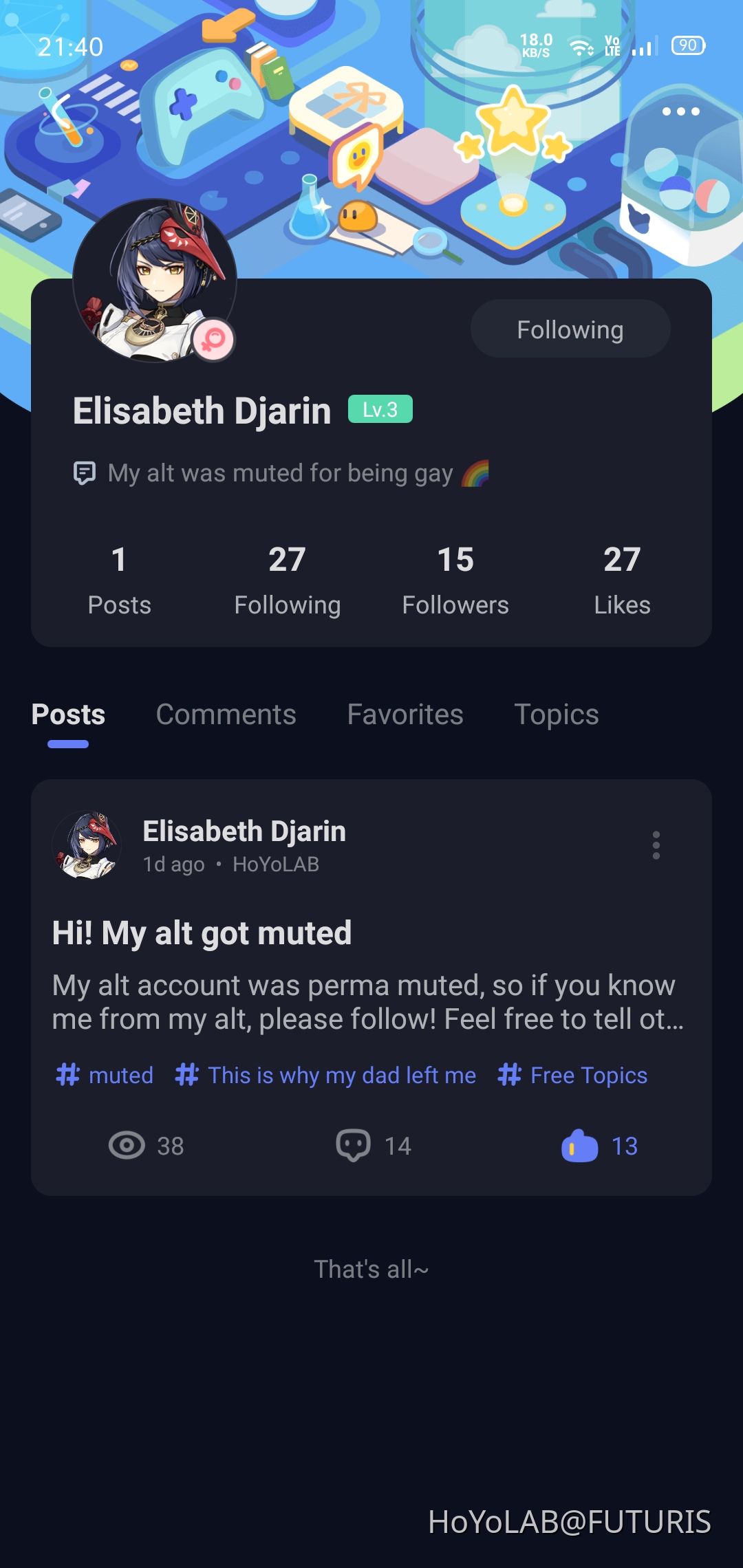The width and height of the screenshot is (743, 1568).
Task: Tap the hashtag icon before 'Free Topics'
Action: coord(509,1074)
